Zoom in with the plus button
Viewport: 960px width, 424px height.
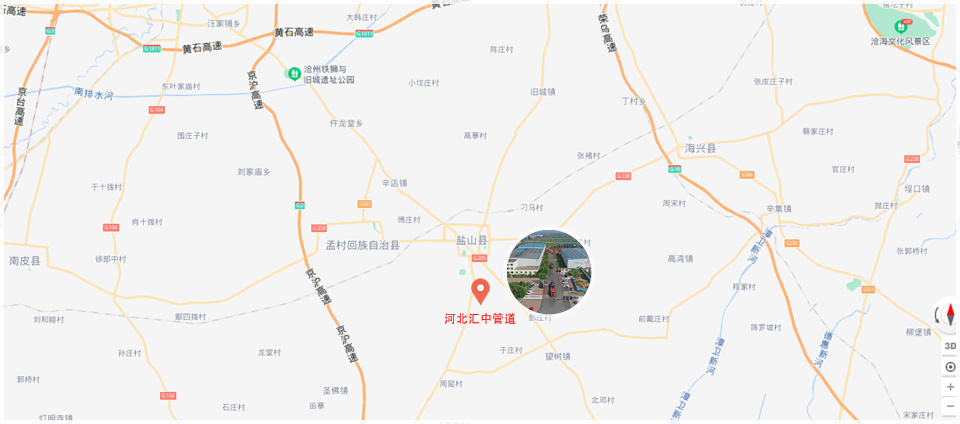pyautogui.click(x=950, y=387)
